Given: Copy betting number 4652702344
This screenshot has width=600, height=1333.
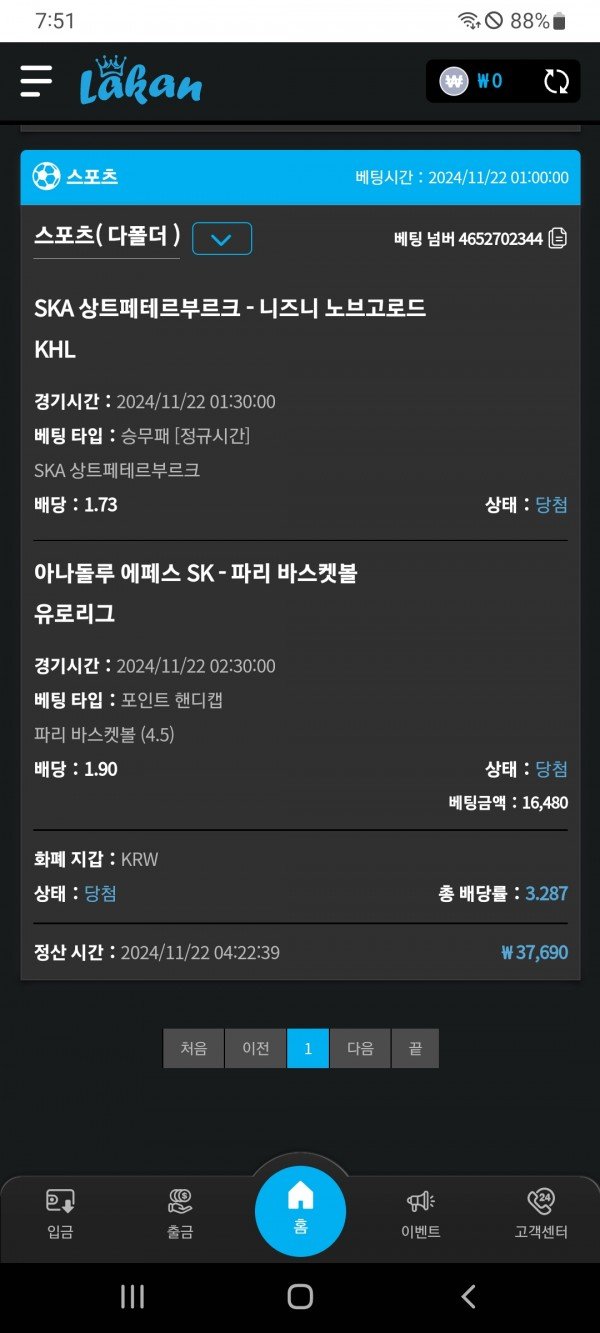Looking at the screenshot, I should point(558,238).
